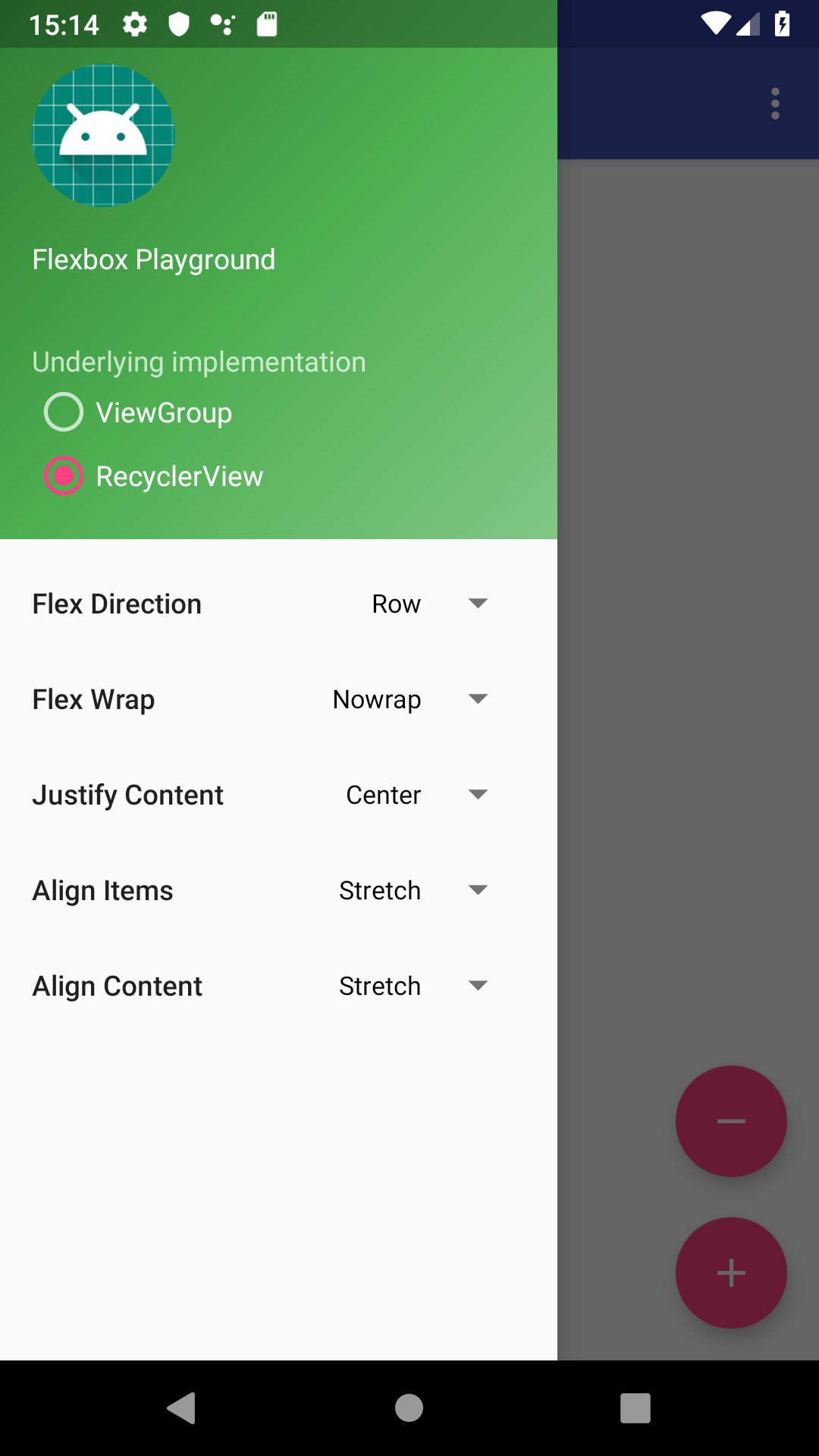The width and height of the screenshot is (819, 1456).
Task: Open the overflow menu in the toolbar
Action: [775, 103]
